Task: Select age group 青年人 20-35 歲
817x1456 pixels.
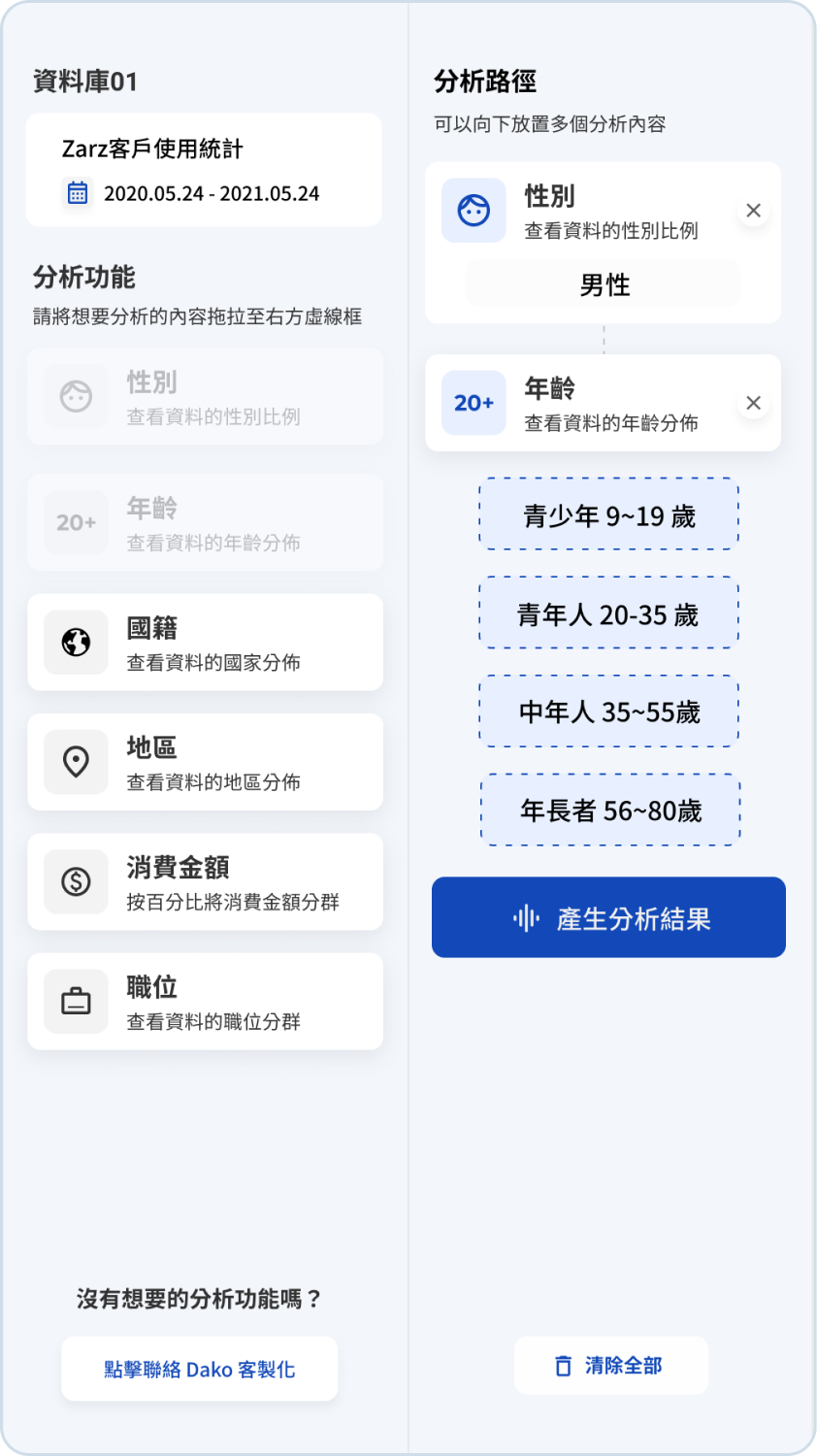Action: (608, 613)
